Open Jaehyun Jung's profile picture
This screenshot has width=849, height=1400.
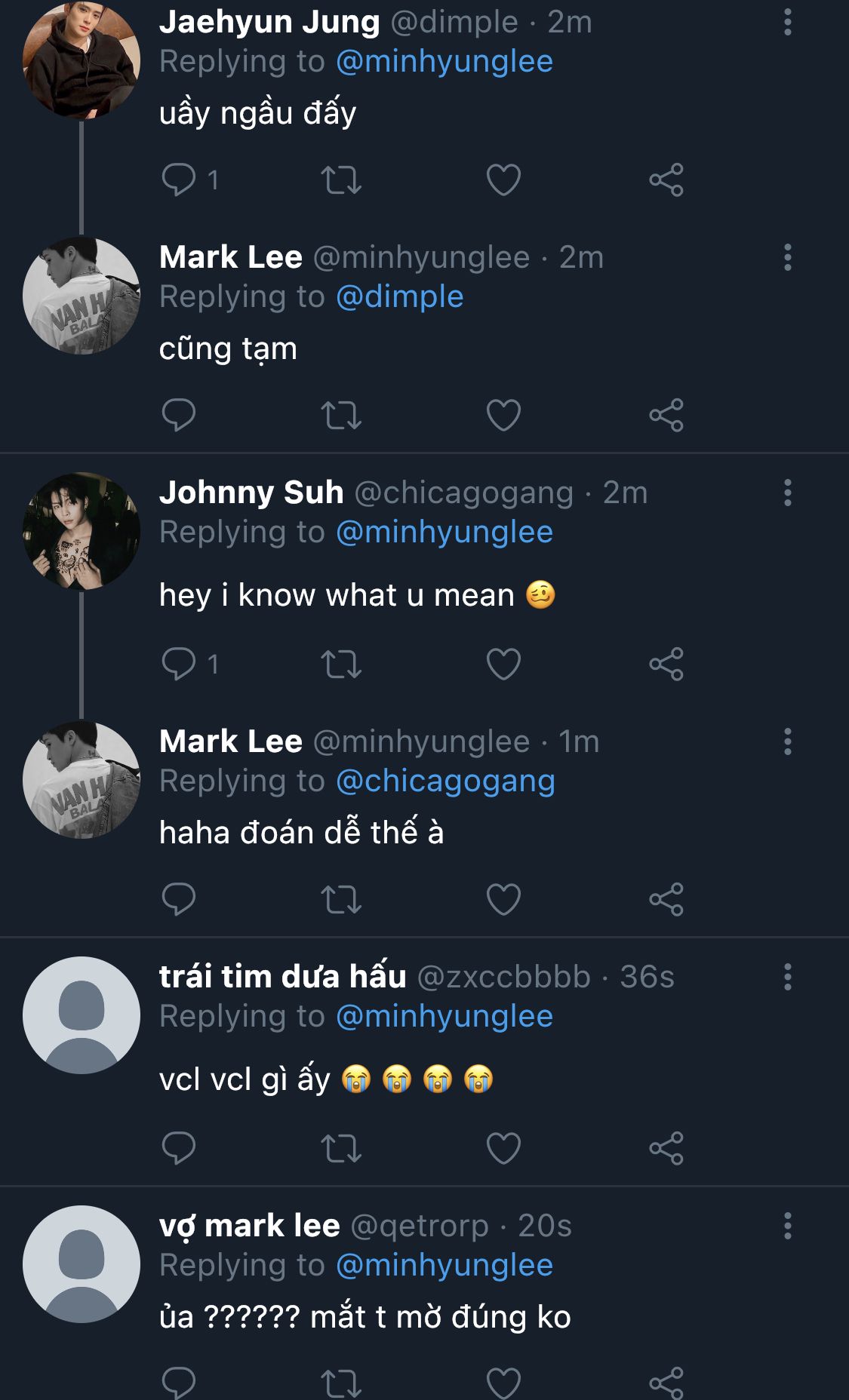(82, 60)
